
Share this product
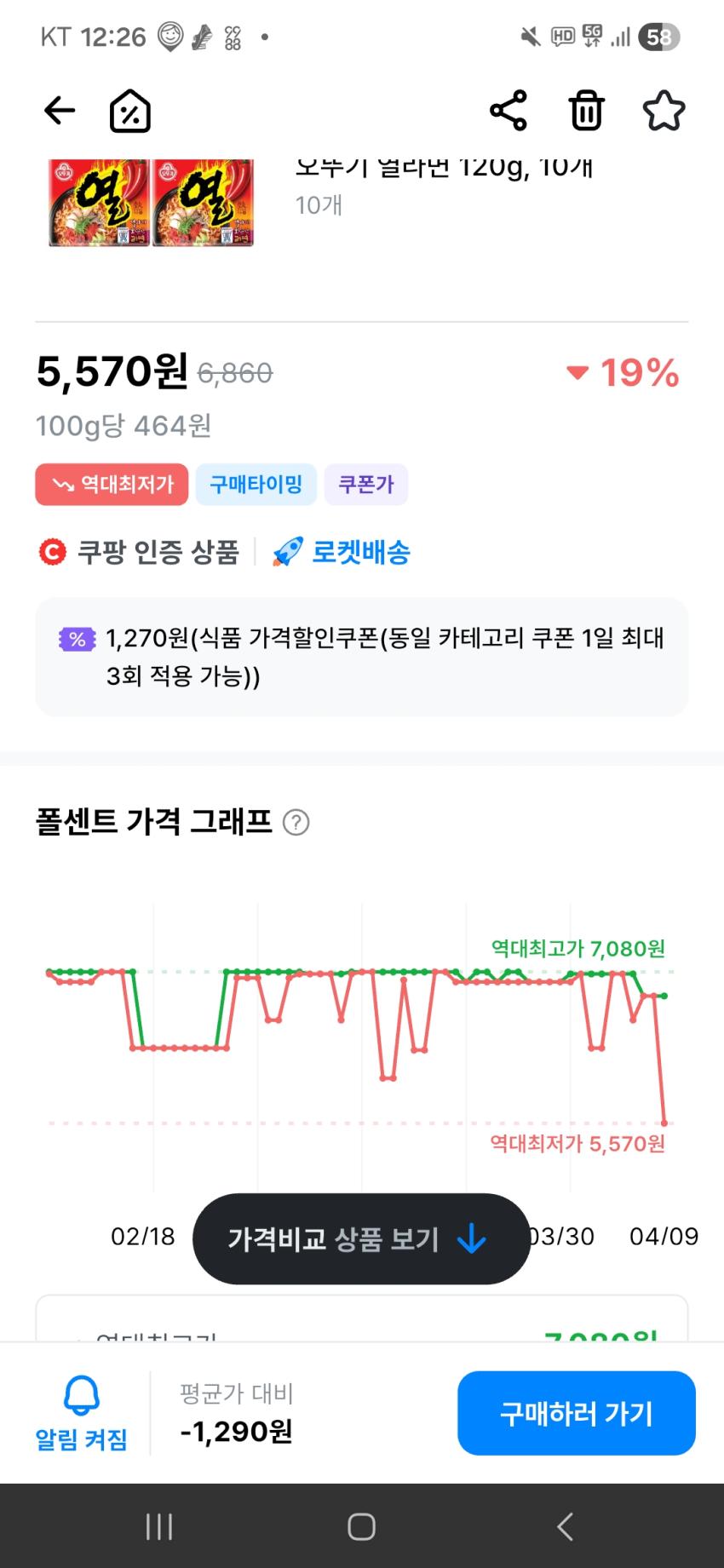[x=509, y=111]
